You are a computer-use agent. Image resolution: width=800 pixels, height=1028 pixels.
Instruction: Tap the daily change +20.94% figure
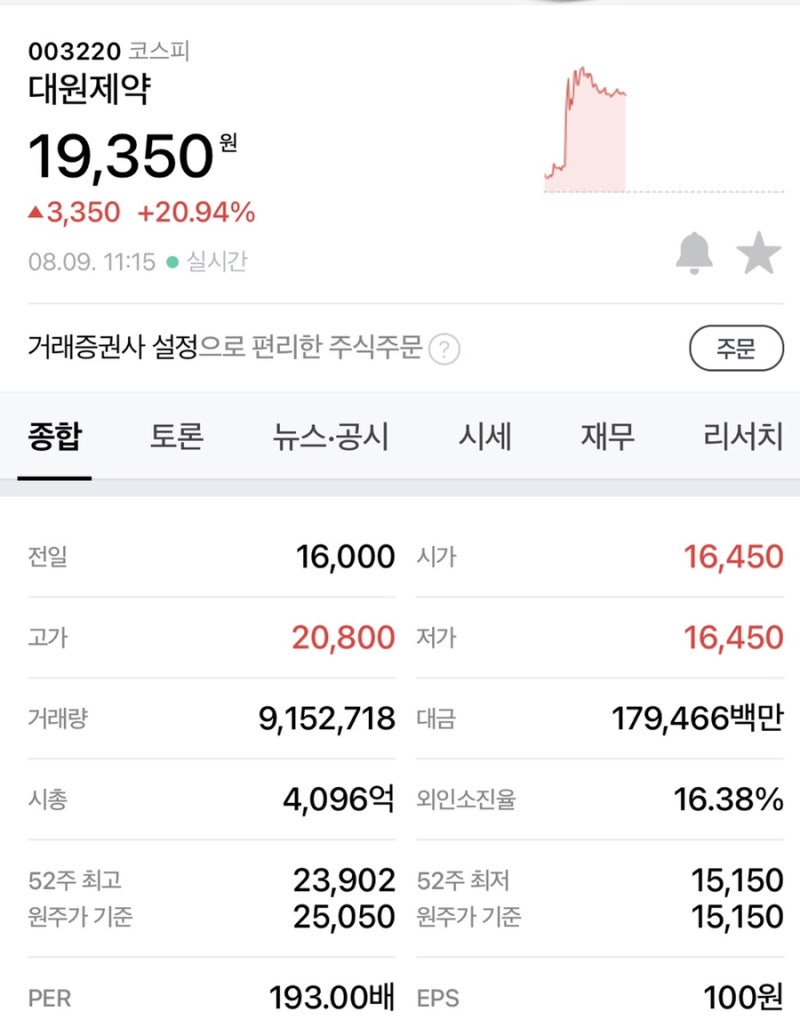pos(195,212)
